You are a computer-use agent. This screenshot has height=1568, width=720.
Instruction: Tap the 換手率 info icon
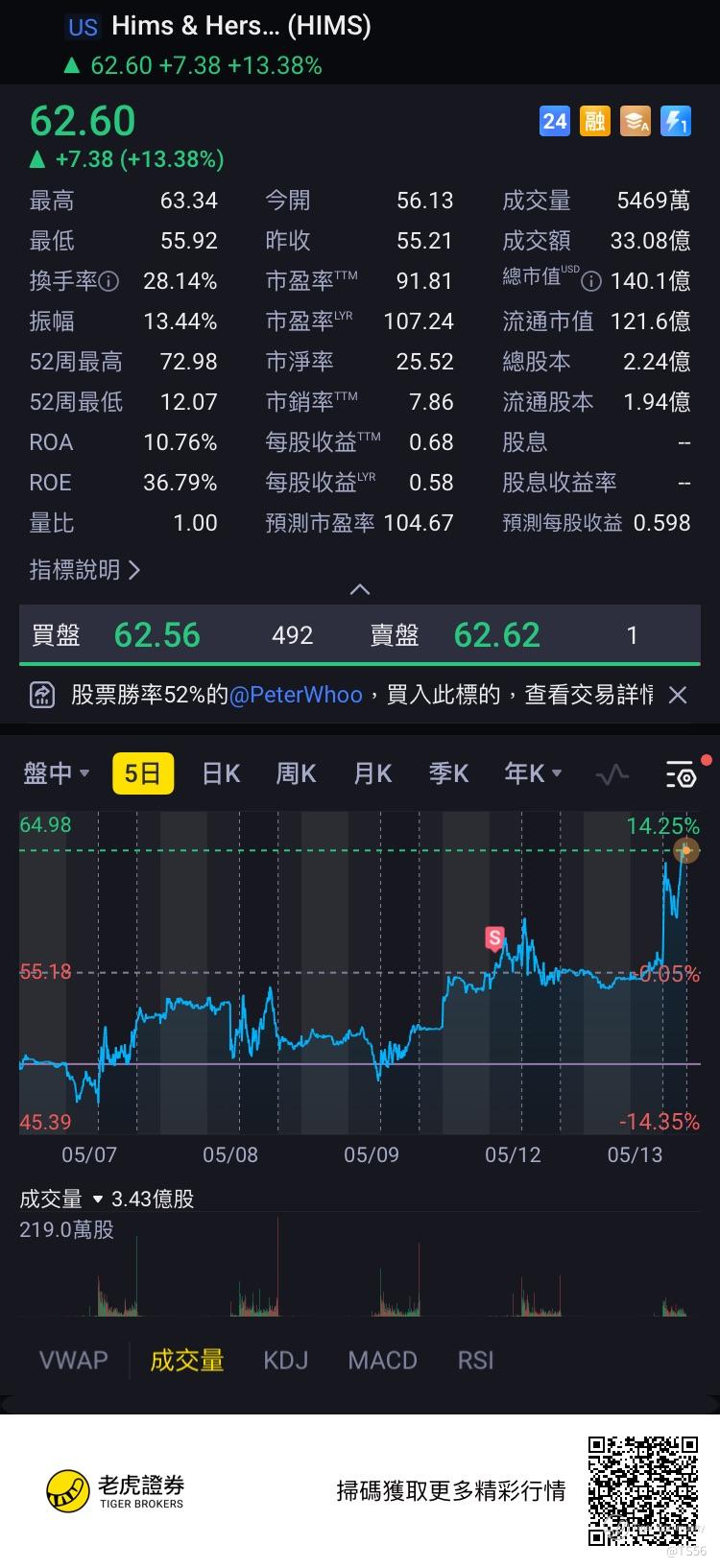point(109,282)
